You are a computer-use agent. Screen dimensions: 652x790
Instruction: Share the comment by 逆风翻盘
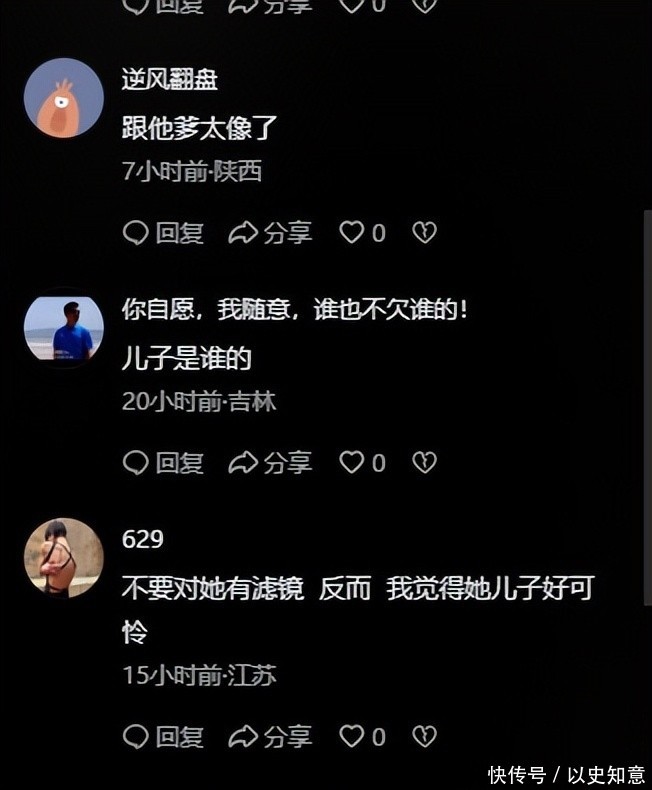(x=270, y=233)
